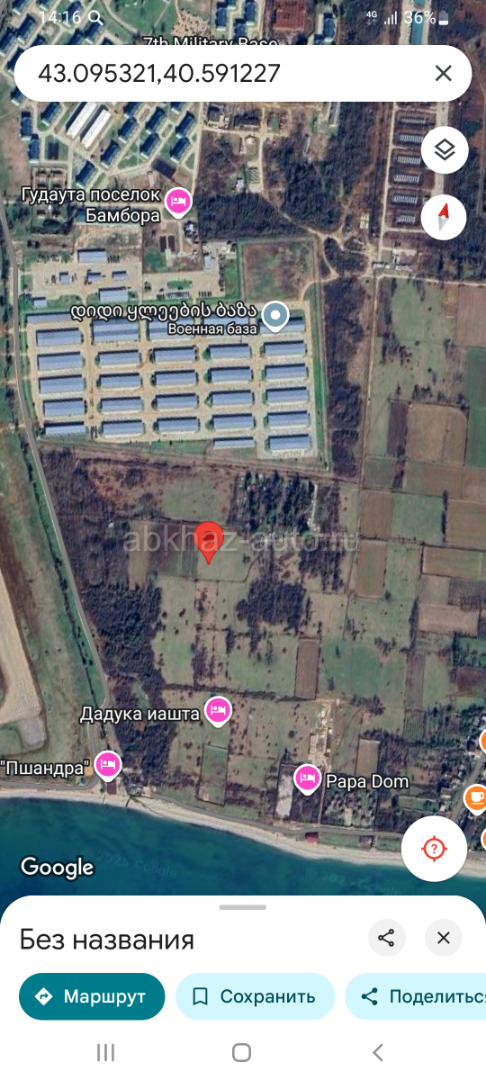Image resolution: width=486 pixels, height=1080 pixels.
Task: Open Дадука иашта lodging marker
Action: [x=218, y=712]
